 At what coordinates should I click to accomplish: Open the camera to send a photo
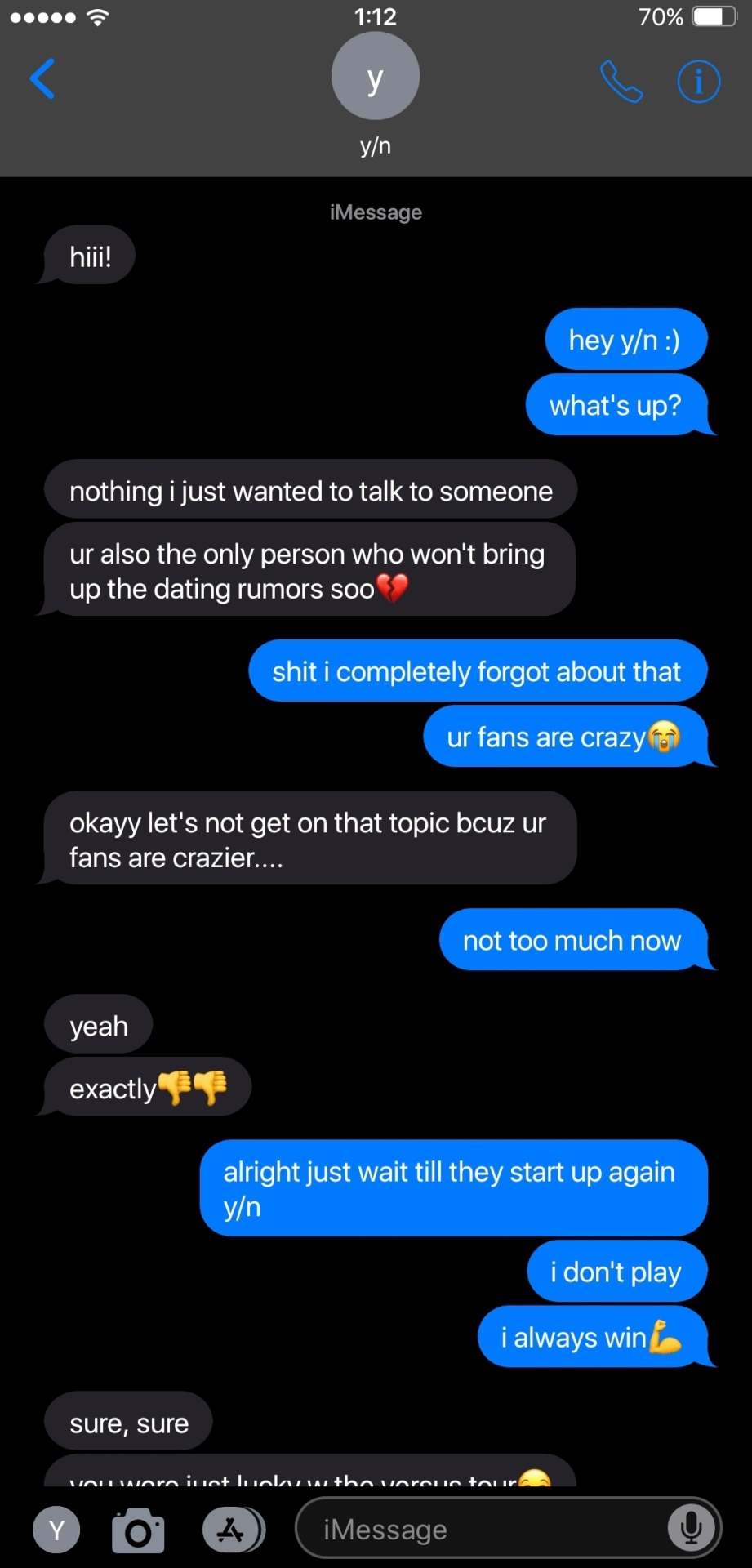[x=138, y=1530]
